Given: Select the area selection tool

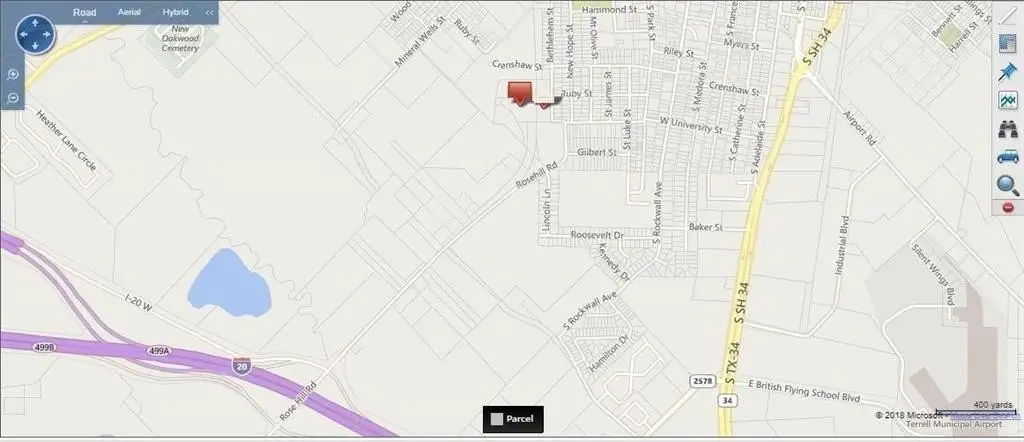Looking at the screenshot, I should click(1008, 43).
